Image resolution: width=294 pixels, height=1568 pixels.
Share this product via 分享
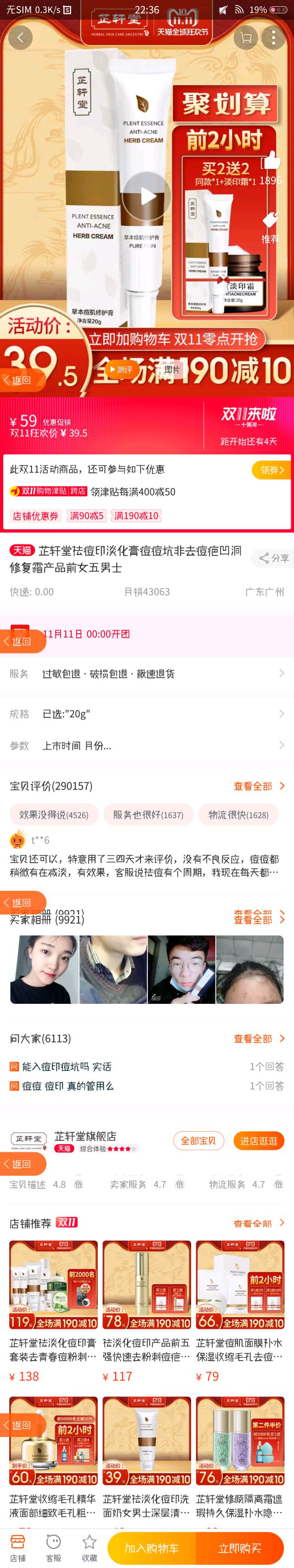coord(273,558)
